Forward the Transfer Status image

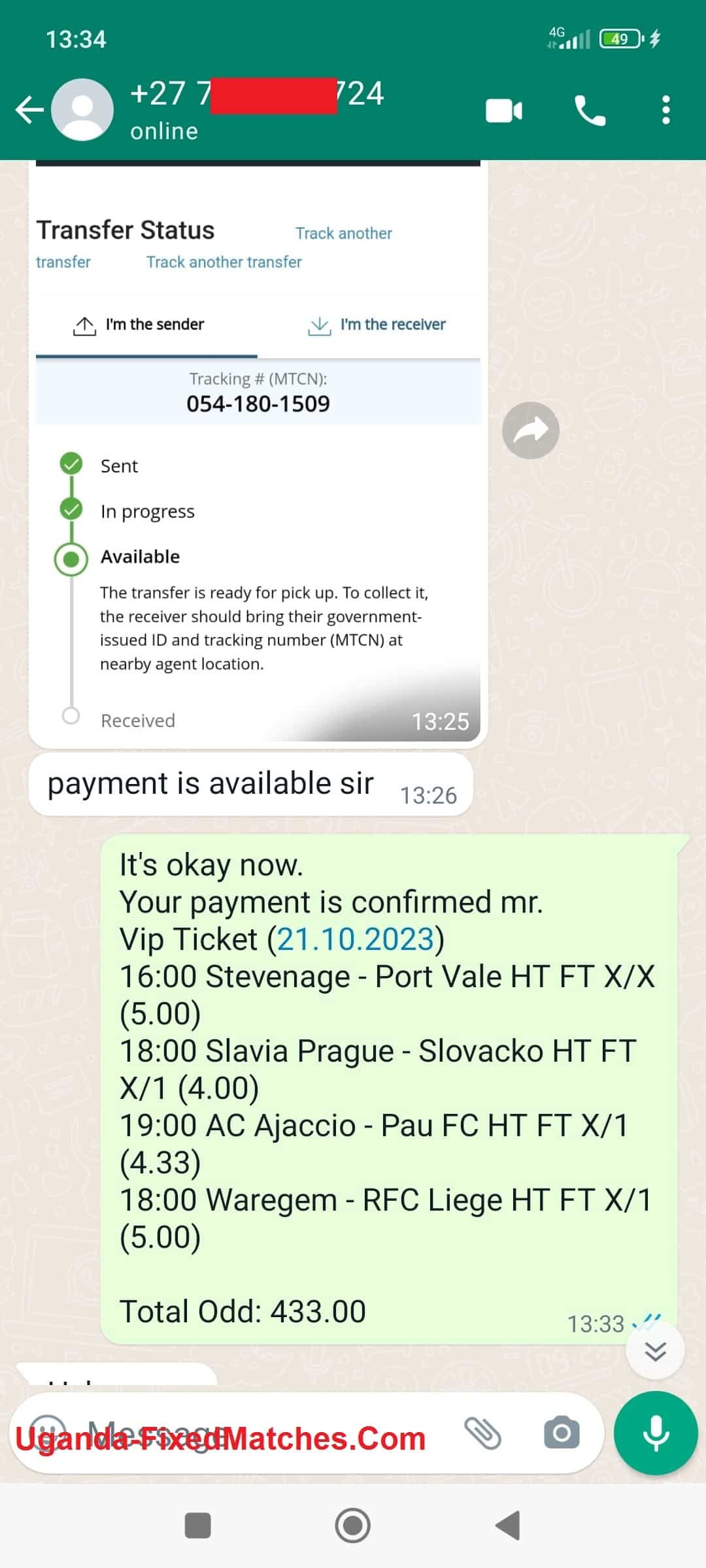coord(530,431)
